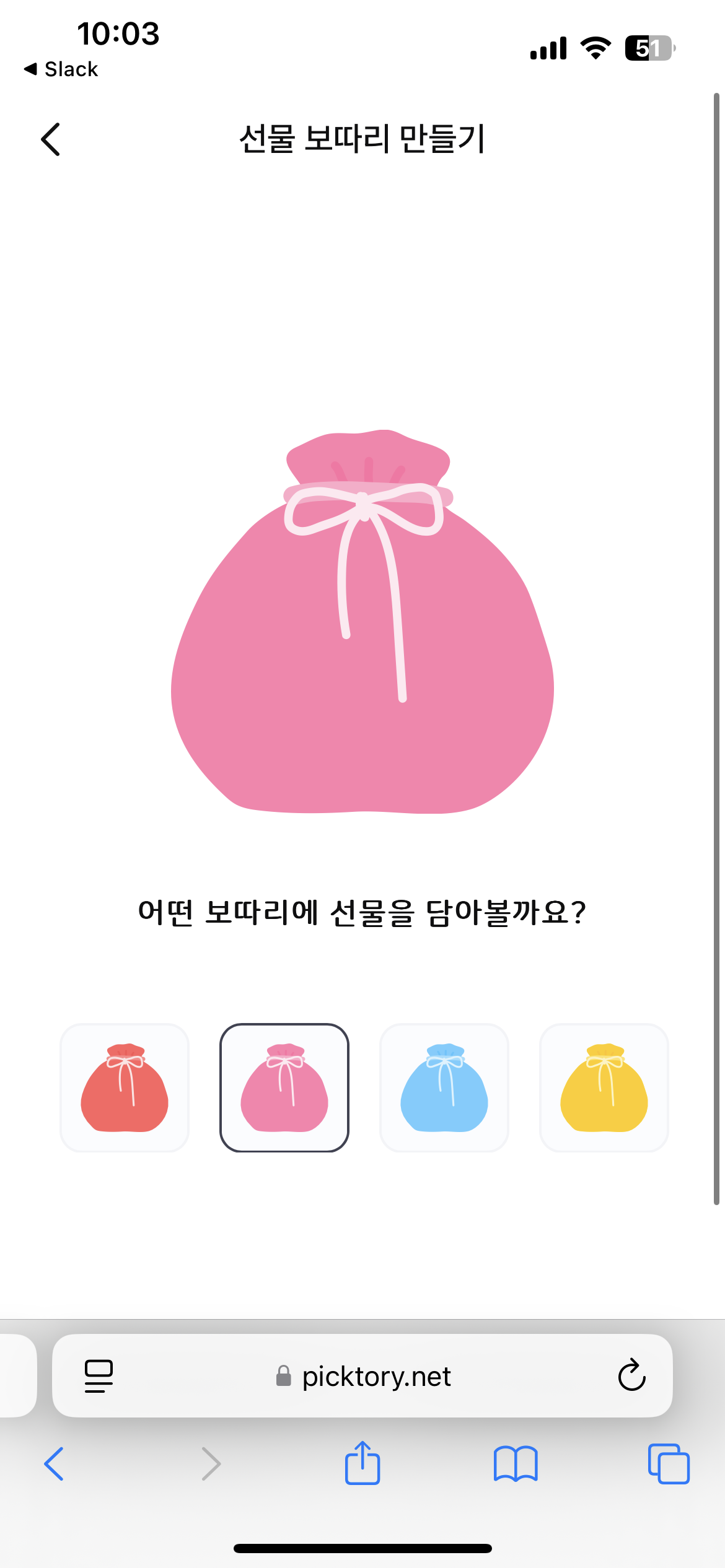Pick the blue gift pouch
The width and height of the screenshot is (725, 1568).
(x=444, y=1088)
